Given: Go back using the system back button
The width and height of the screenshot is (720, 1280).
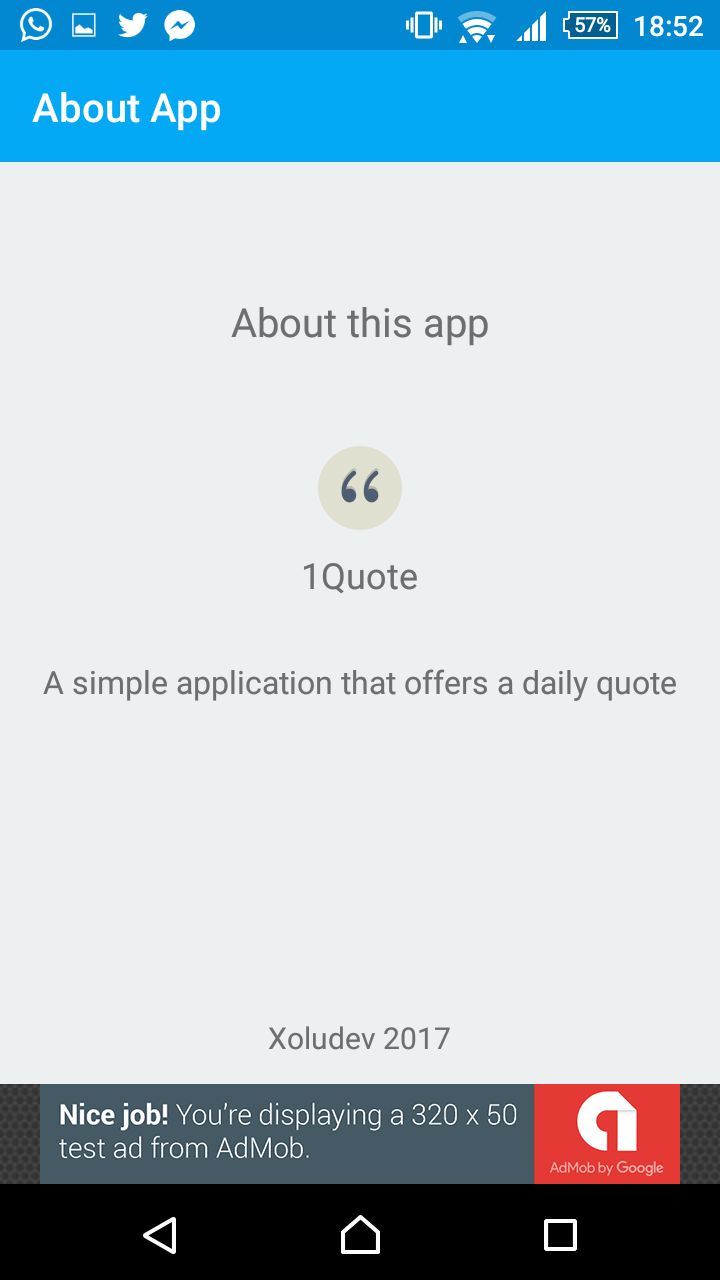Looking at the screenshot, I should 160,1235.
